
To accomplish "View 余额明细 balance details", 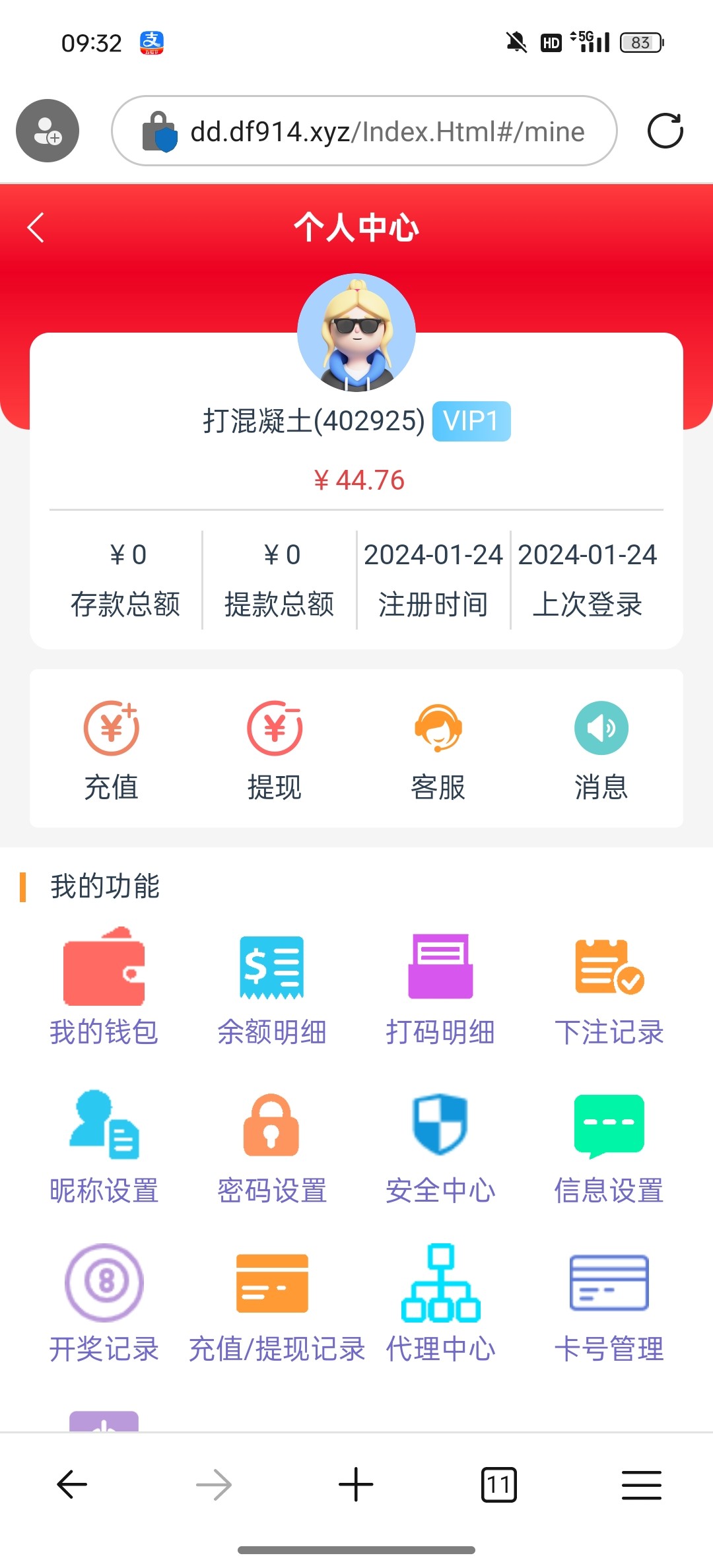I will click(272, 986).
